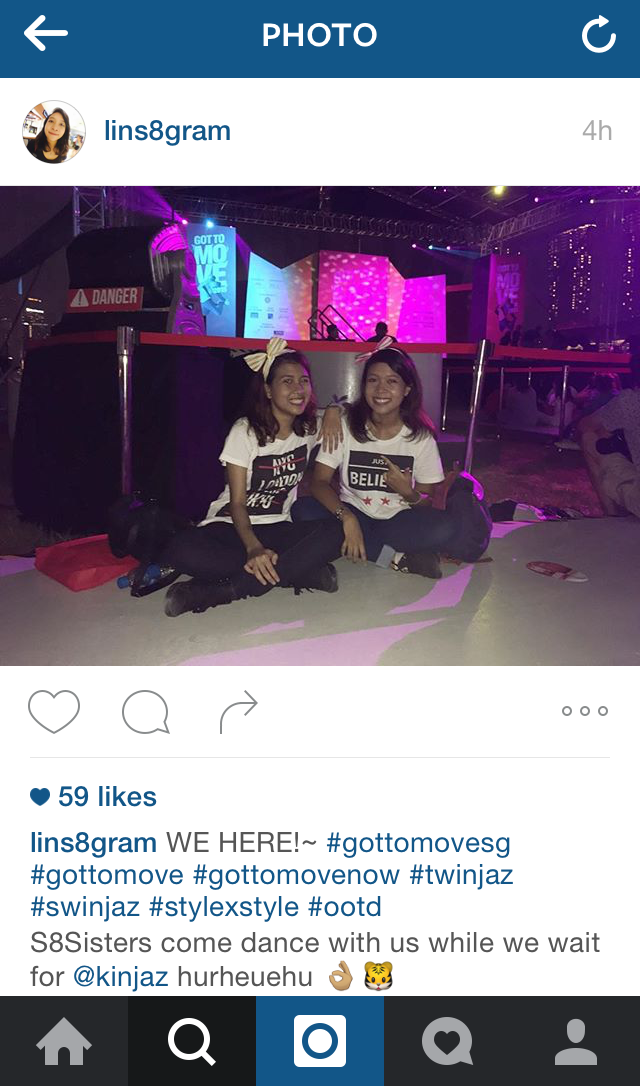Comment on the photo
640x1086 pixels.
146,711
